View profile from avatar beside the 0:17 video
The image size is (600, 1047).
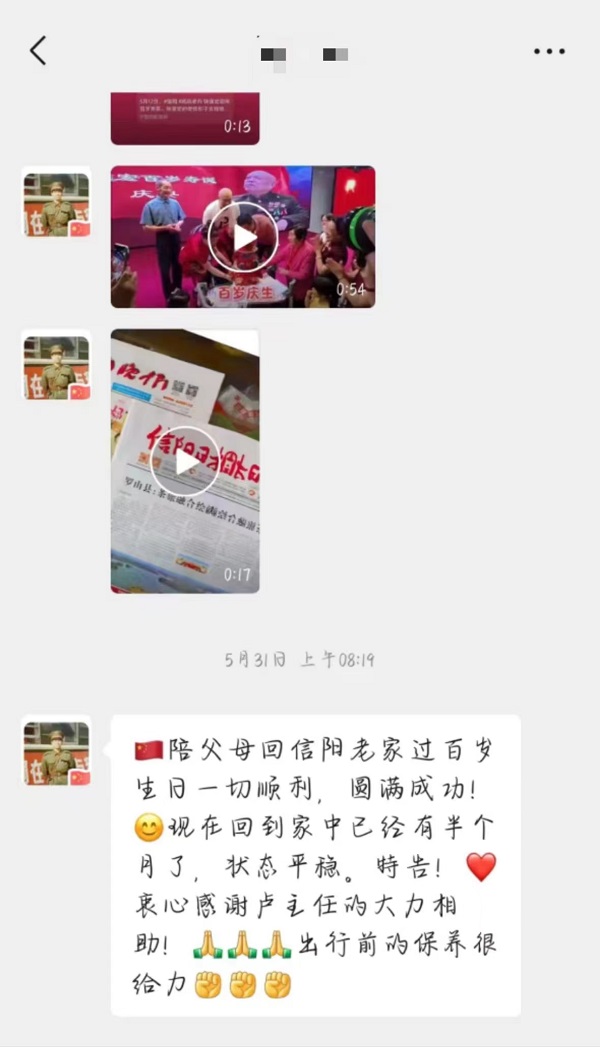pyautogui.click(x=57, y=367)
